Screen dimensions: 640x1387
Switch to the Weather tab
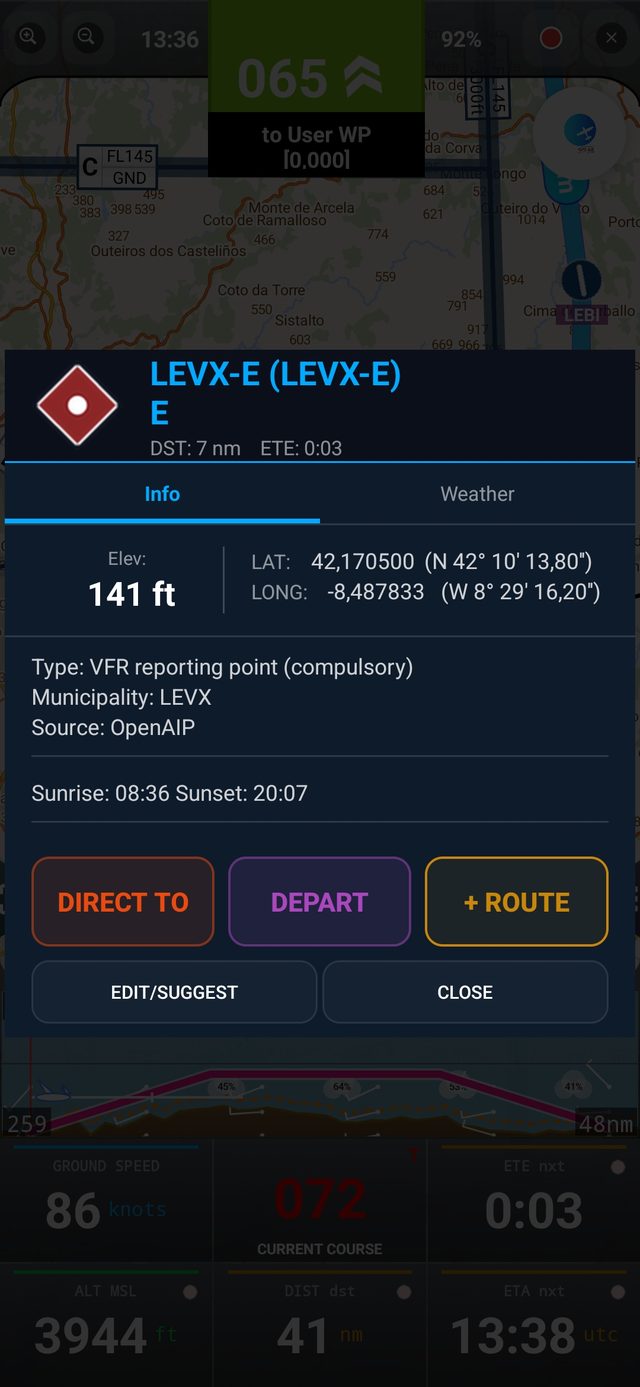478,494
